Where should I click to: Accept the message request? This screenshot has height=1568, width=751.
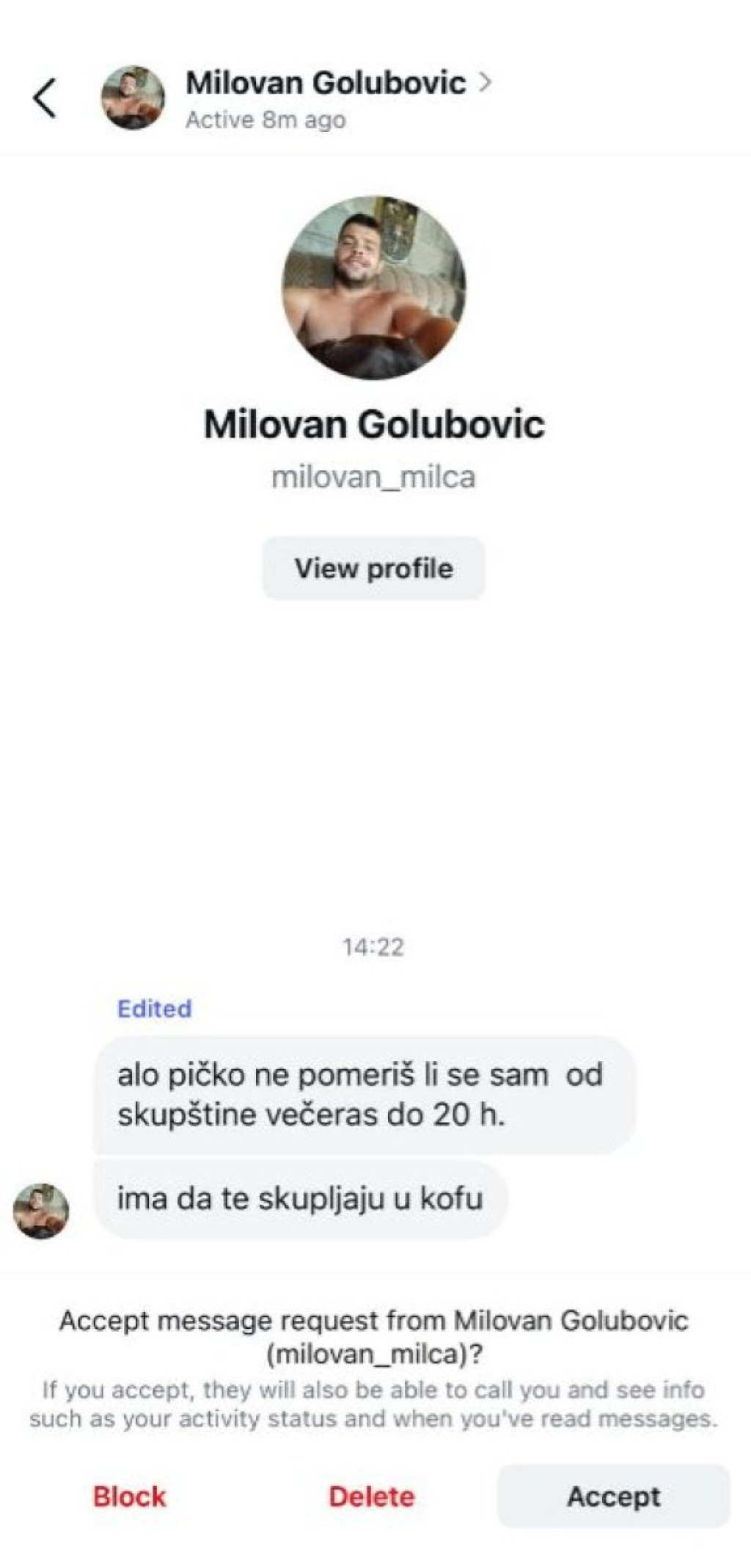point(613,1496)
